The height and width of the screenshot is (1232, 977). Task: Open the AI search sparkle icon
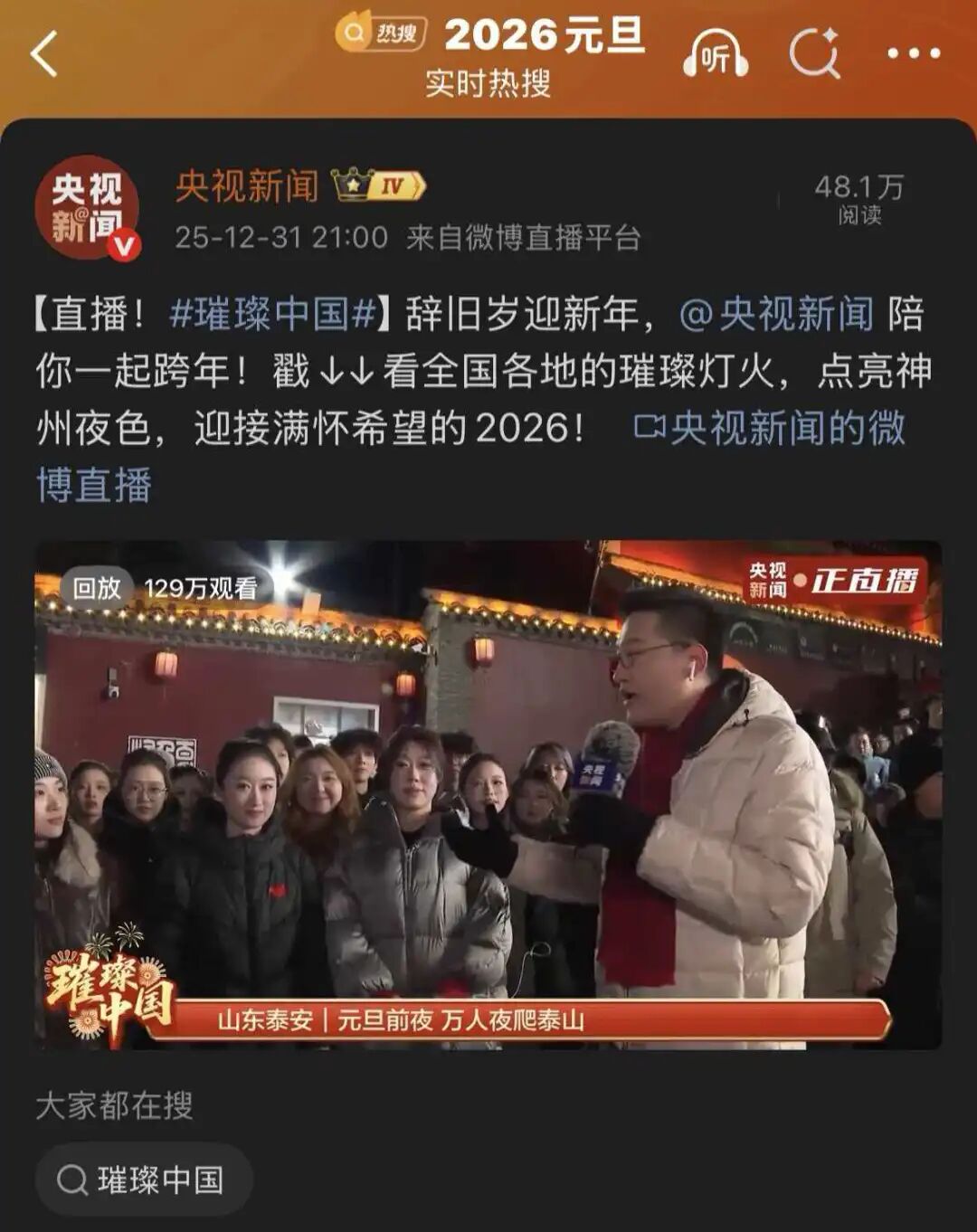point(813,54)
